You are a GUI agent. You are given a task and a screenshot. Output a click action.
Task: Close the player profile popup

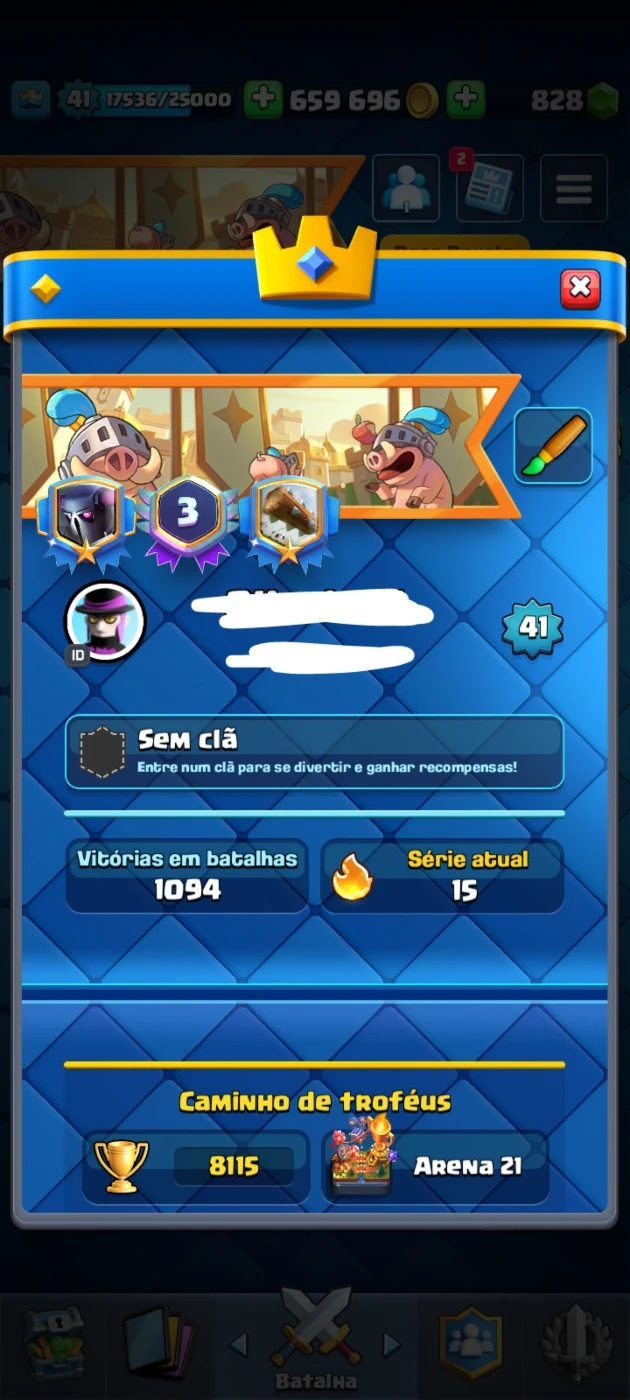580,288
